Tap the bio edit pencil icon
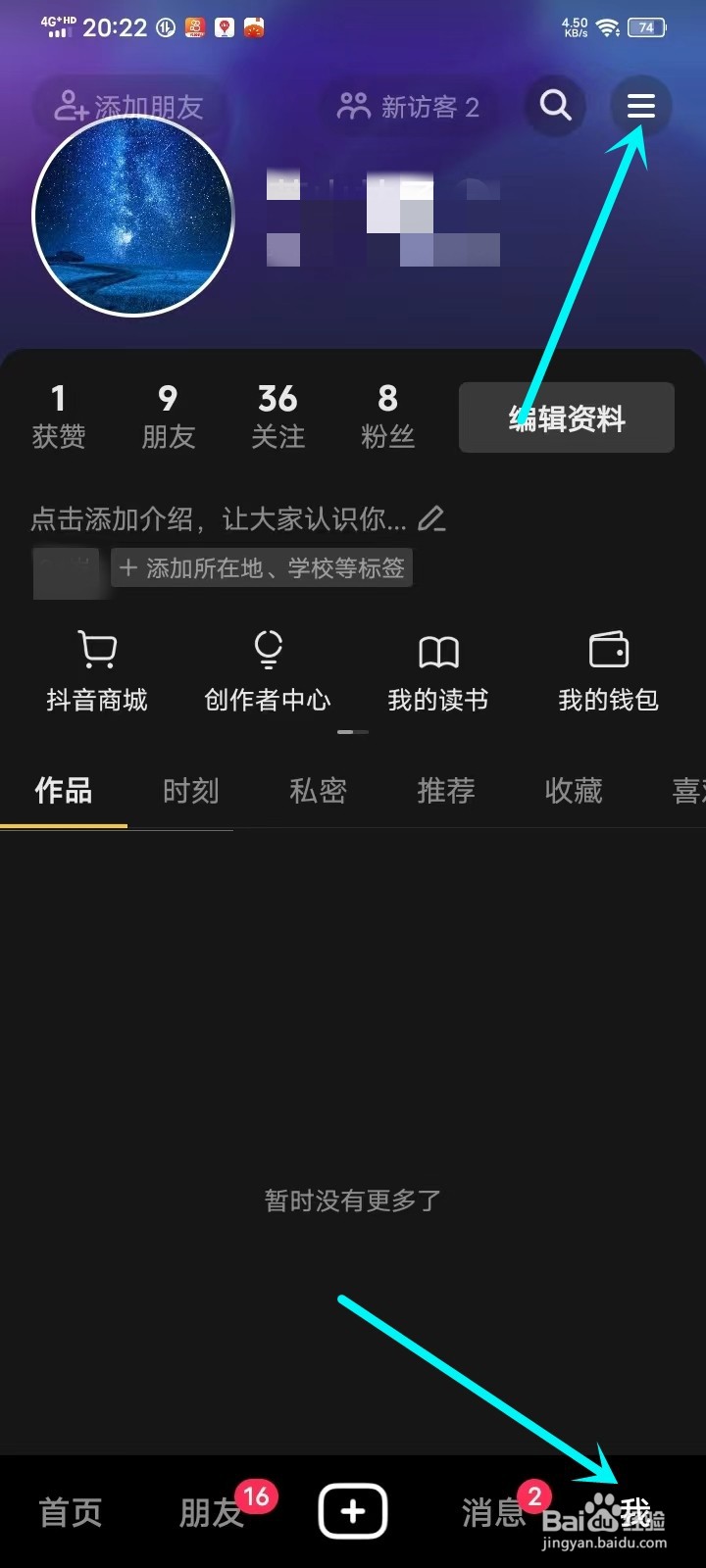 pos(431,518)
